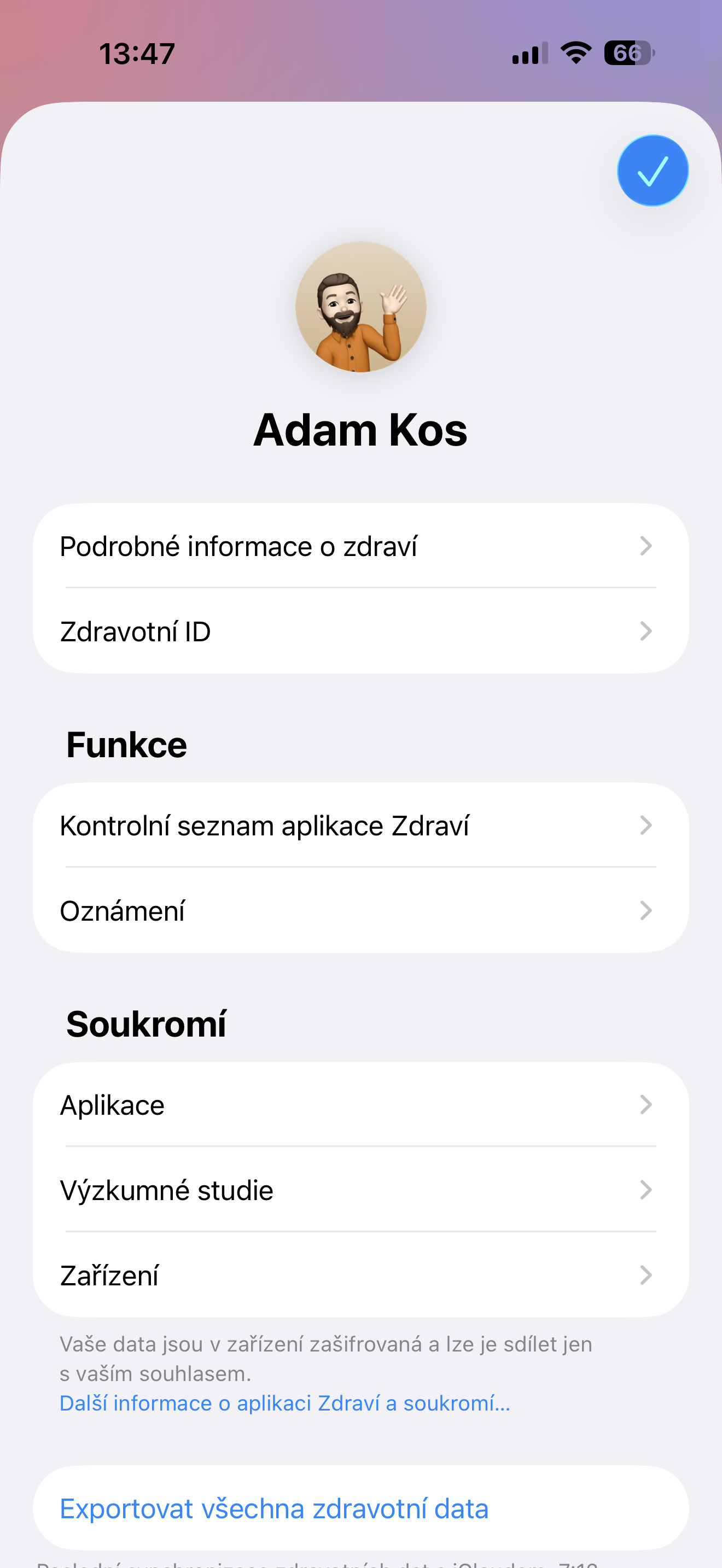Open Aplikace under Soukromí
This screenshot has height=1568, width=722.
[x=360, y=1105]
